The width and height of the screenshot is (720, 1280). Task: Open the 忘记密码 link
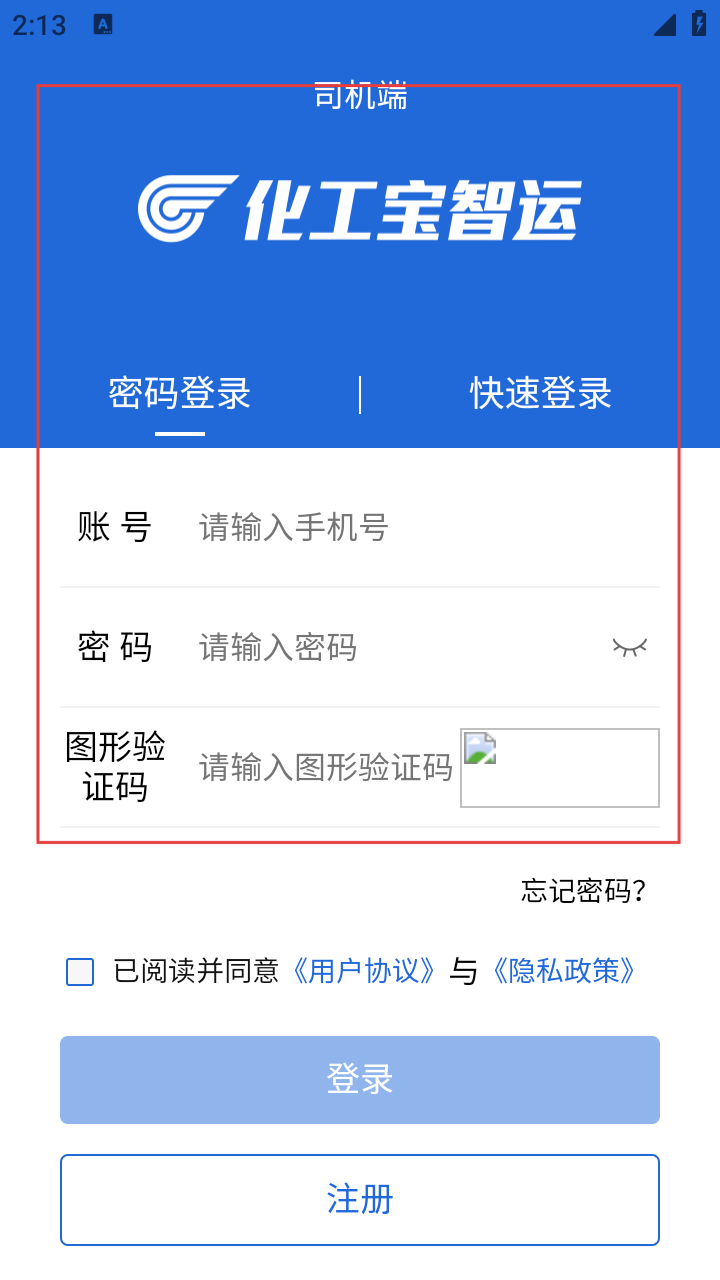584,891
